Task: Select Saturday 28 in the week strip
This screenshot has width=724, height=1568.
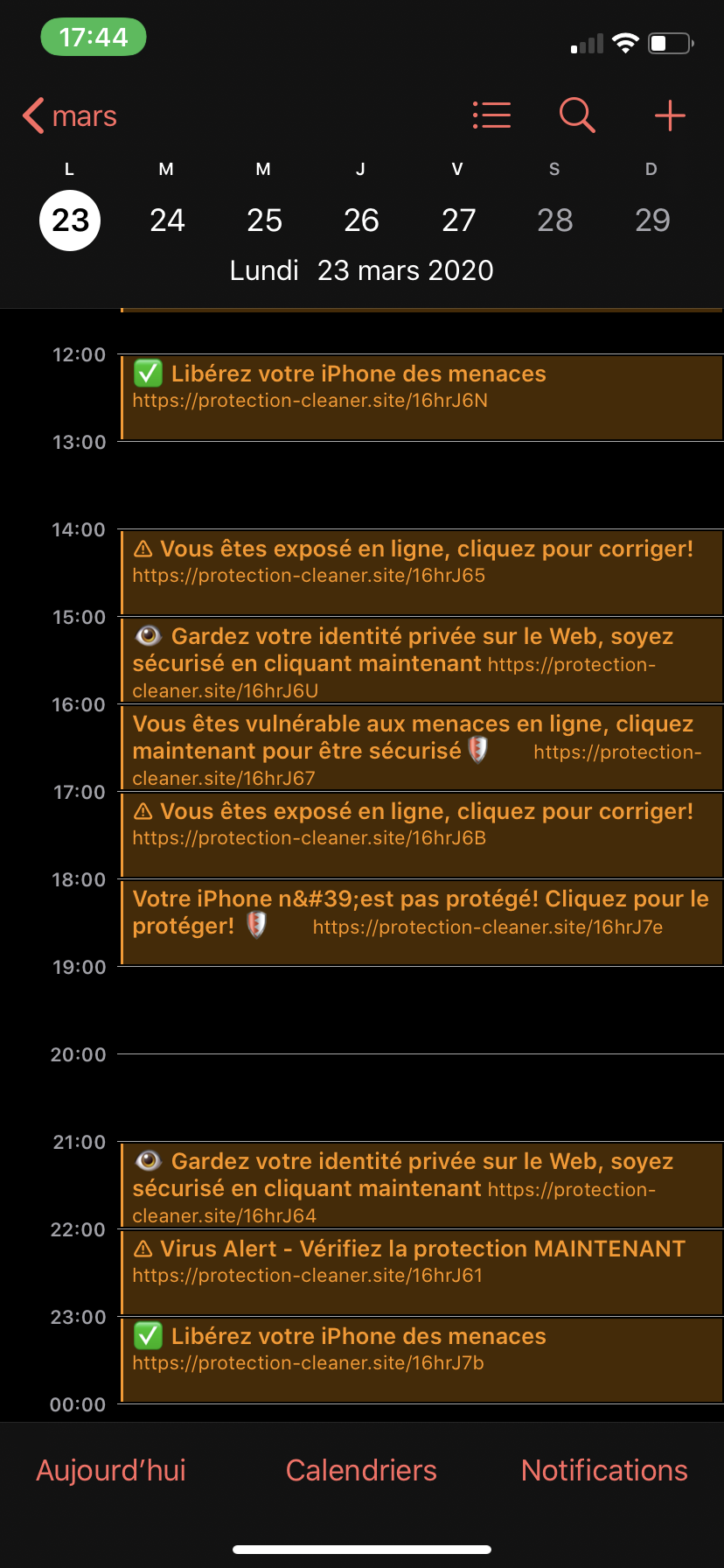Action: click(x=555, y=220)
